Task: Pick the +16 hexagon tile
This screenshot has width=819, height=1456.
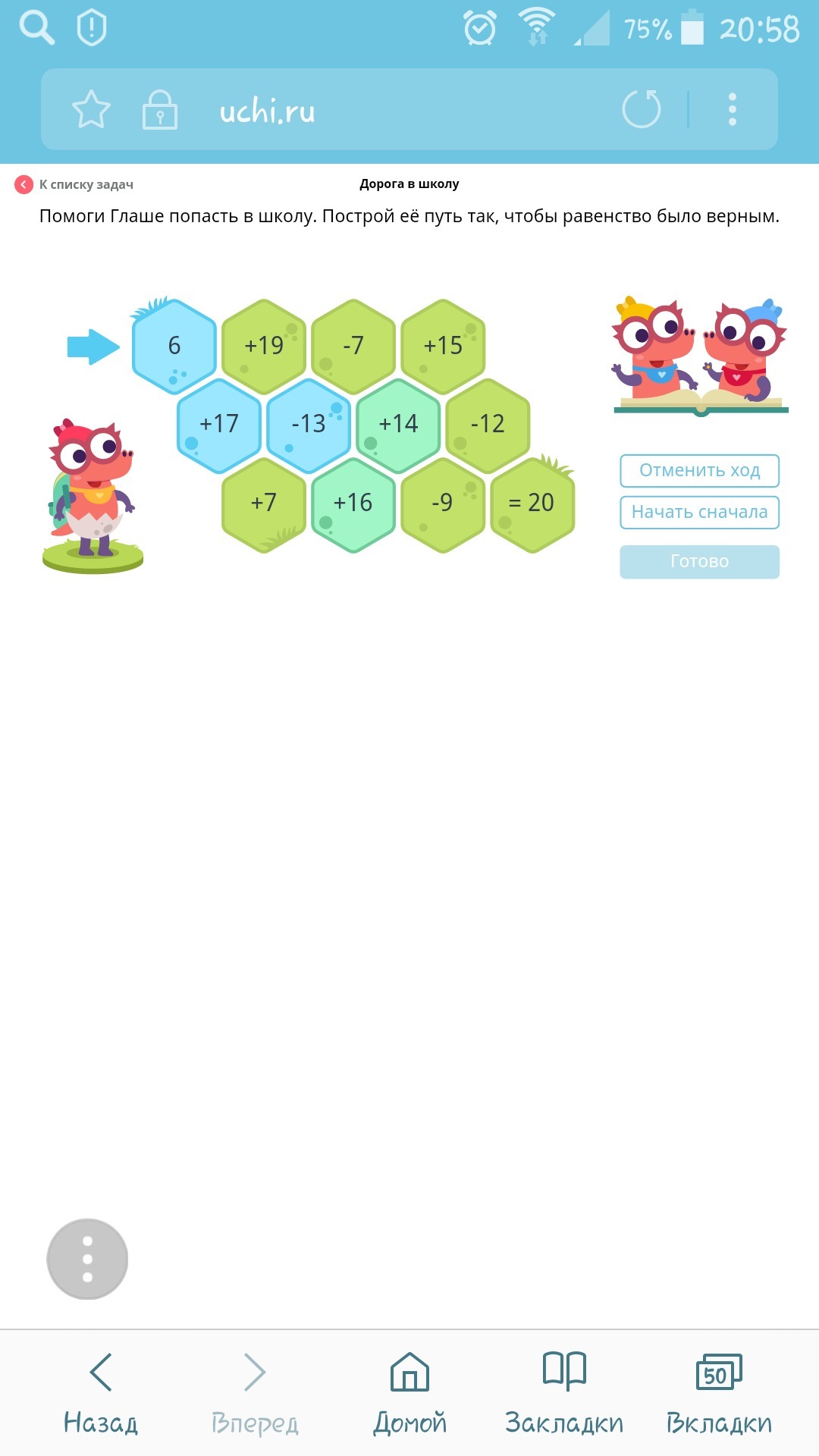Action: click(353, 503)
